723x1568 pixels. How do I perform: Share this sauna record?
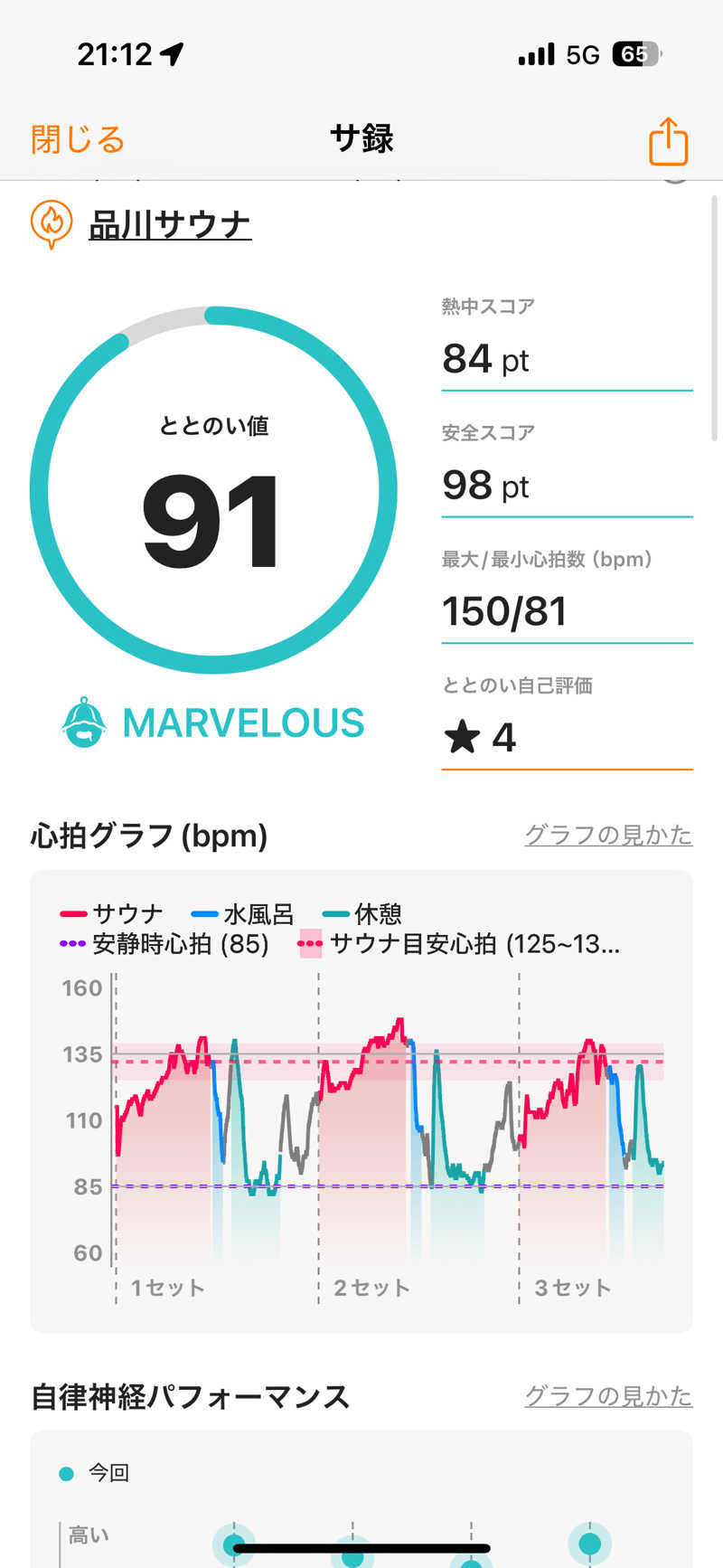point(668,142)
